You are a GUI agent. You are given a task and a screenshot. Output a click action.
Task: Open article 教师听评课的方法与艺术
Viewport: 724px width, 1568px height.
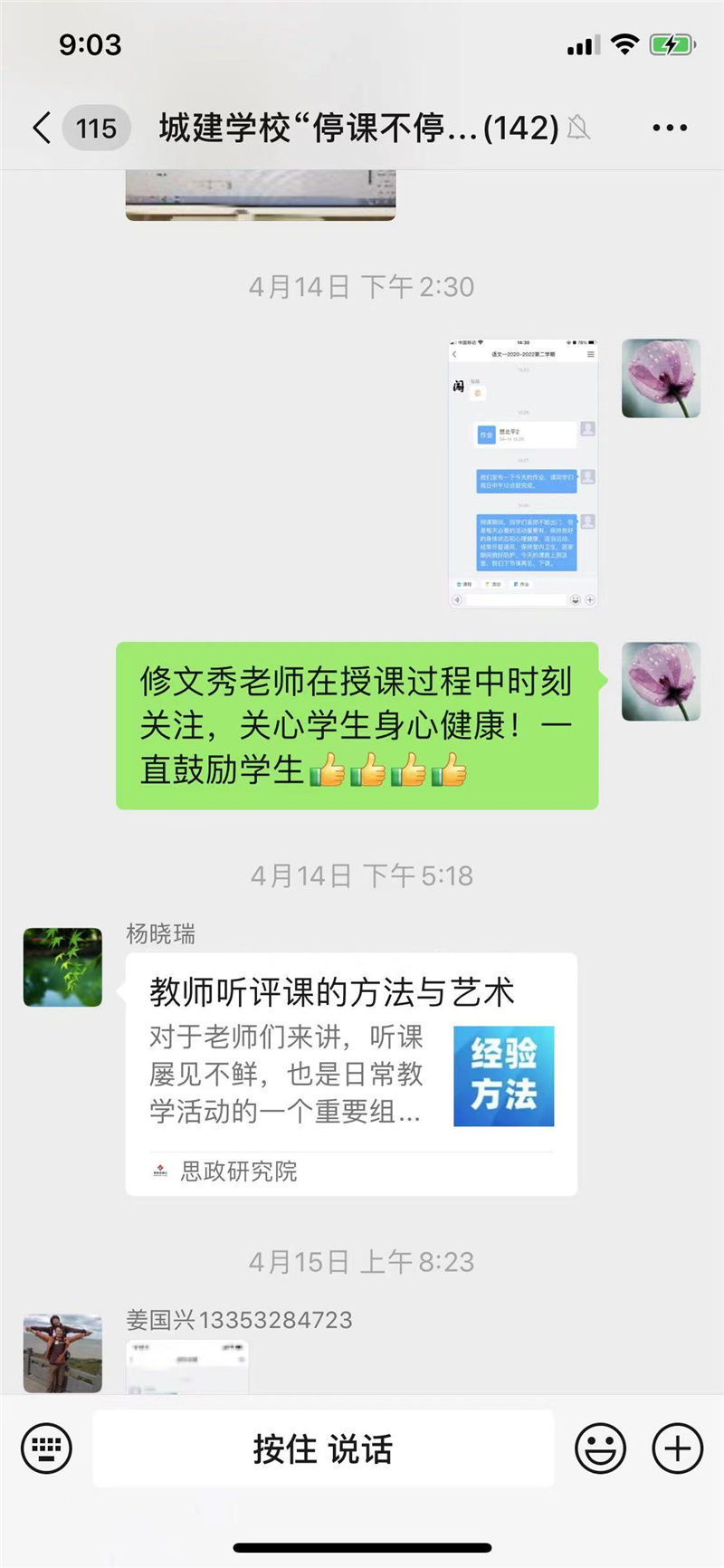tap(351, 1074)
